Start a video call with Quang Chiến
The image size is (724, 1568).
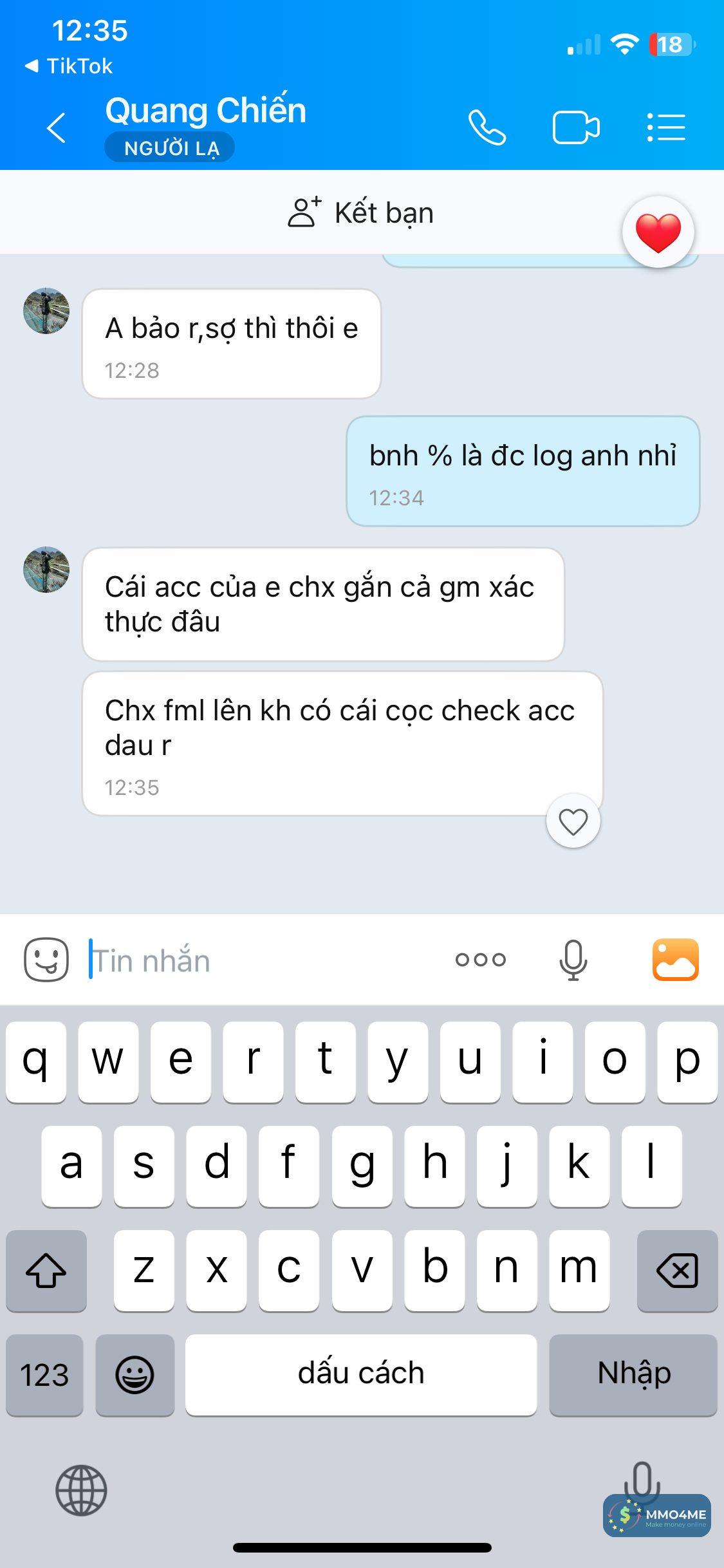click(576, 127)
